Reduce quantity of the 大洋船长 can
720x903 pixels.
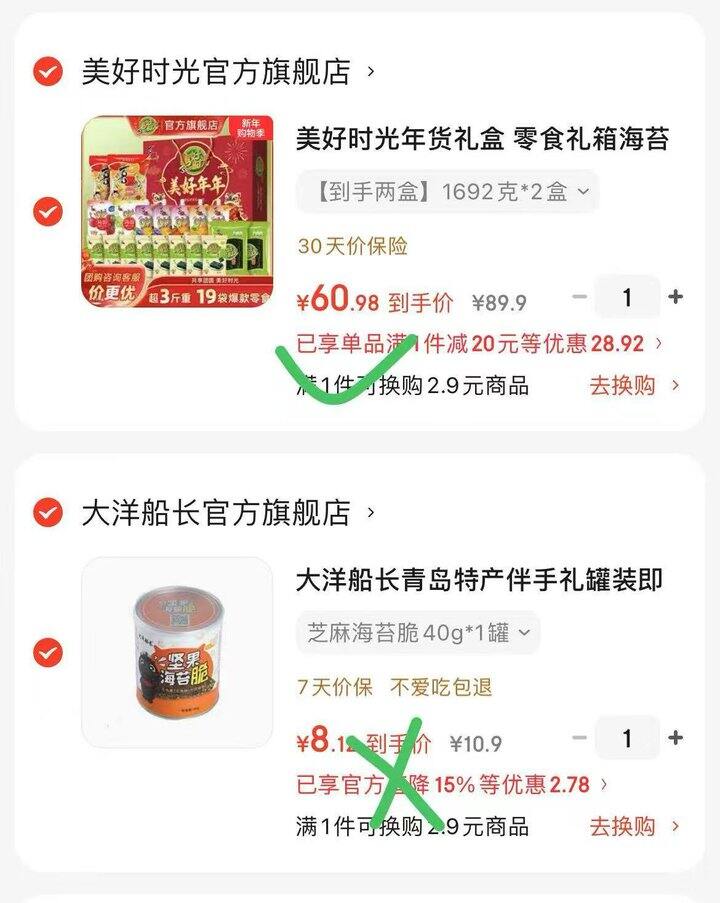coord(580,738)
